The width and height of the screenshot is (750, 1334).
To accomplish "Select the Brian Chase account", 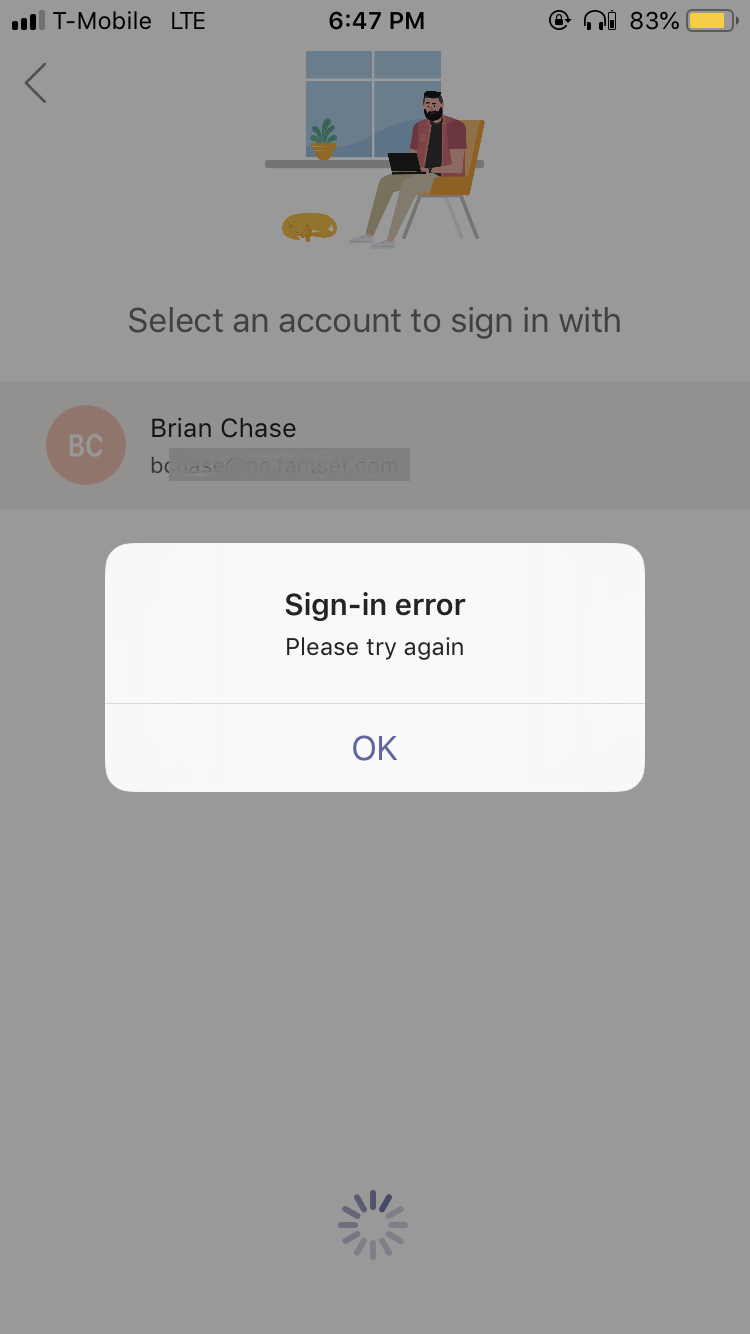I will (375, 445).
